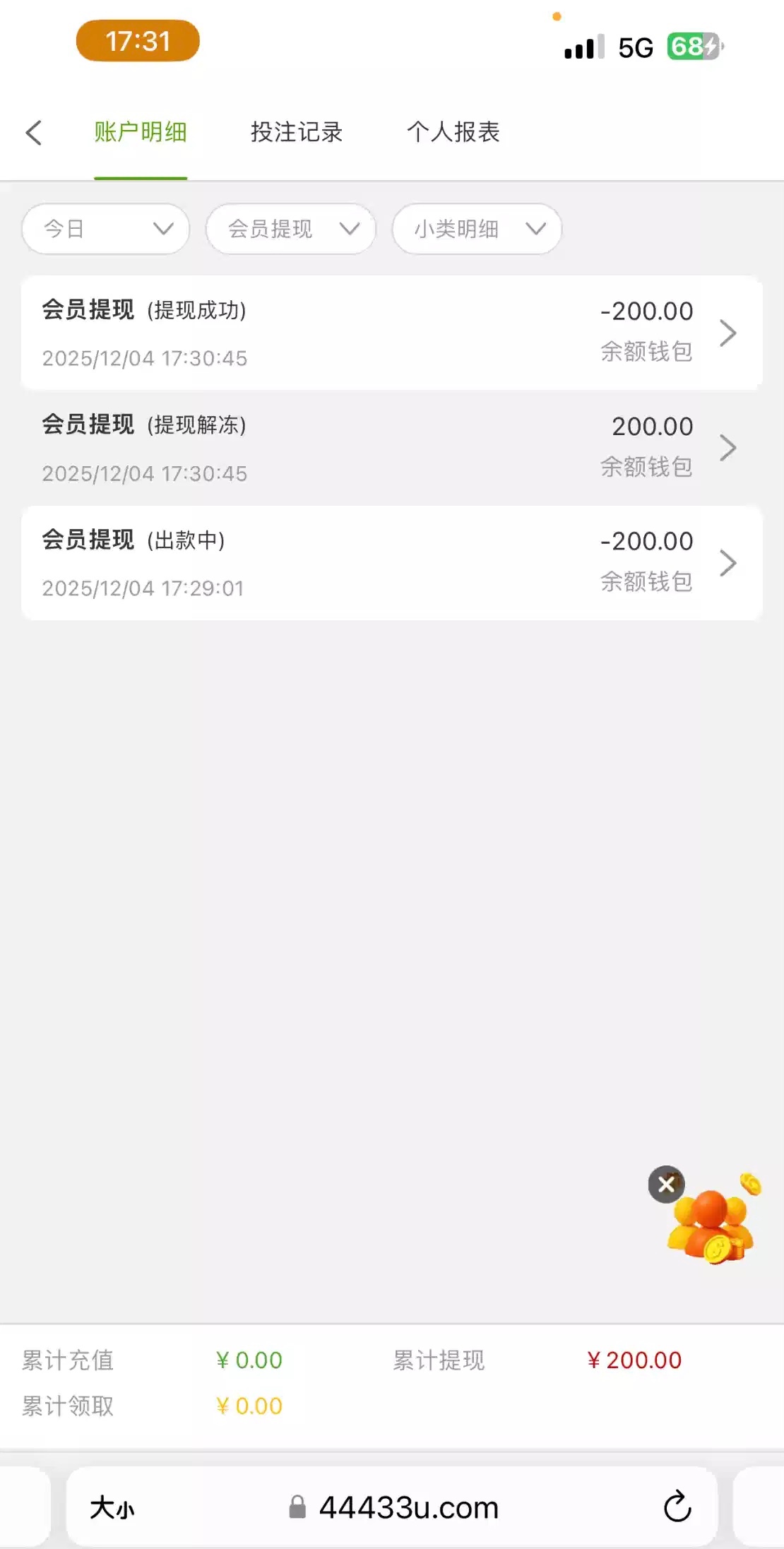Screen dimensions: 784x1549
Task: Open the 提现解冻 record details
Action: 391,448
